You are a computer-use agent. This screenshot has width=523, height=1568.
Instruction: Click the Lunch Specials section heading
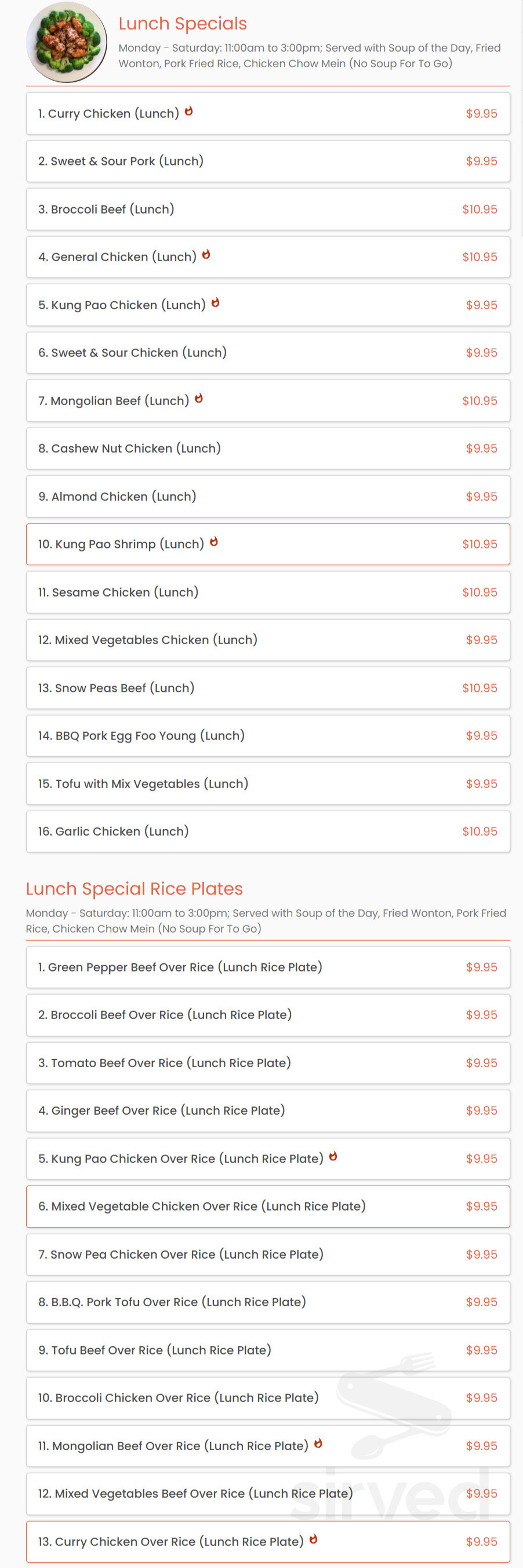click(x=183, y=24)
